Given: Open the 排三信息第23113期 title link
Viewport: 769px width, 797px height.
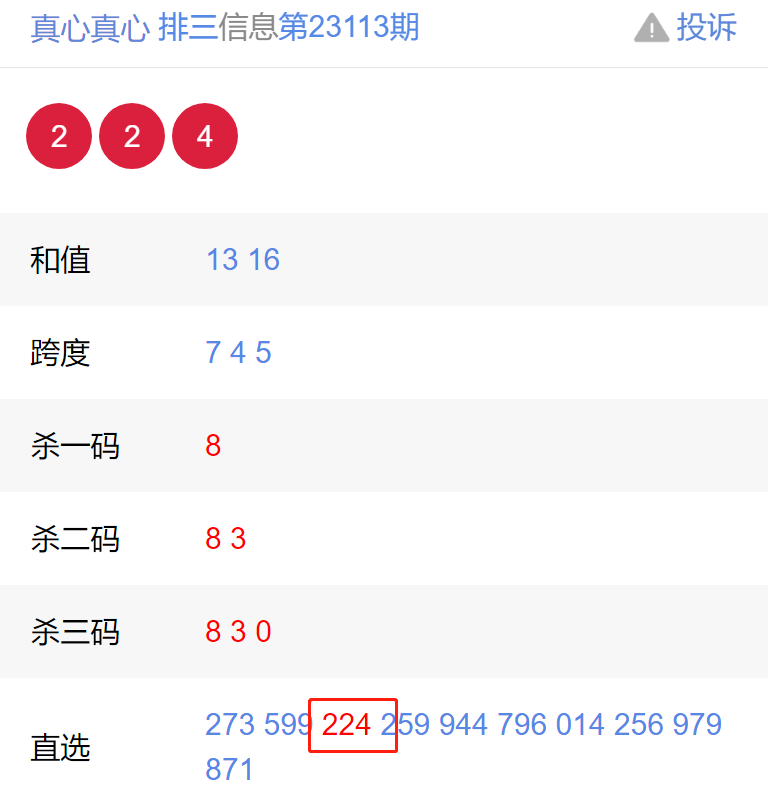Looking at the screenshot, I should click(288, 28).
